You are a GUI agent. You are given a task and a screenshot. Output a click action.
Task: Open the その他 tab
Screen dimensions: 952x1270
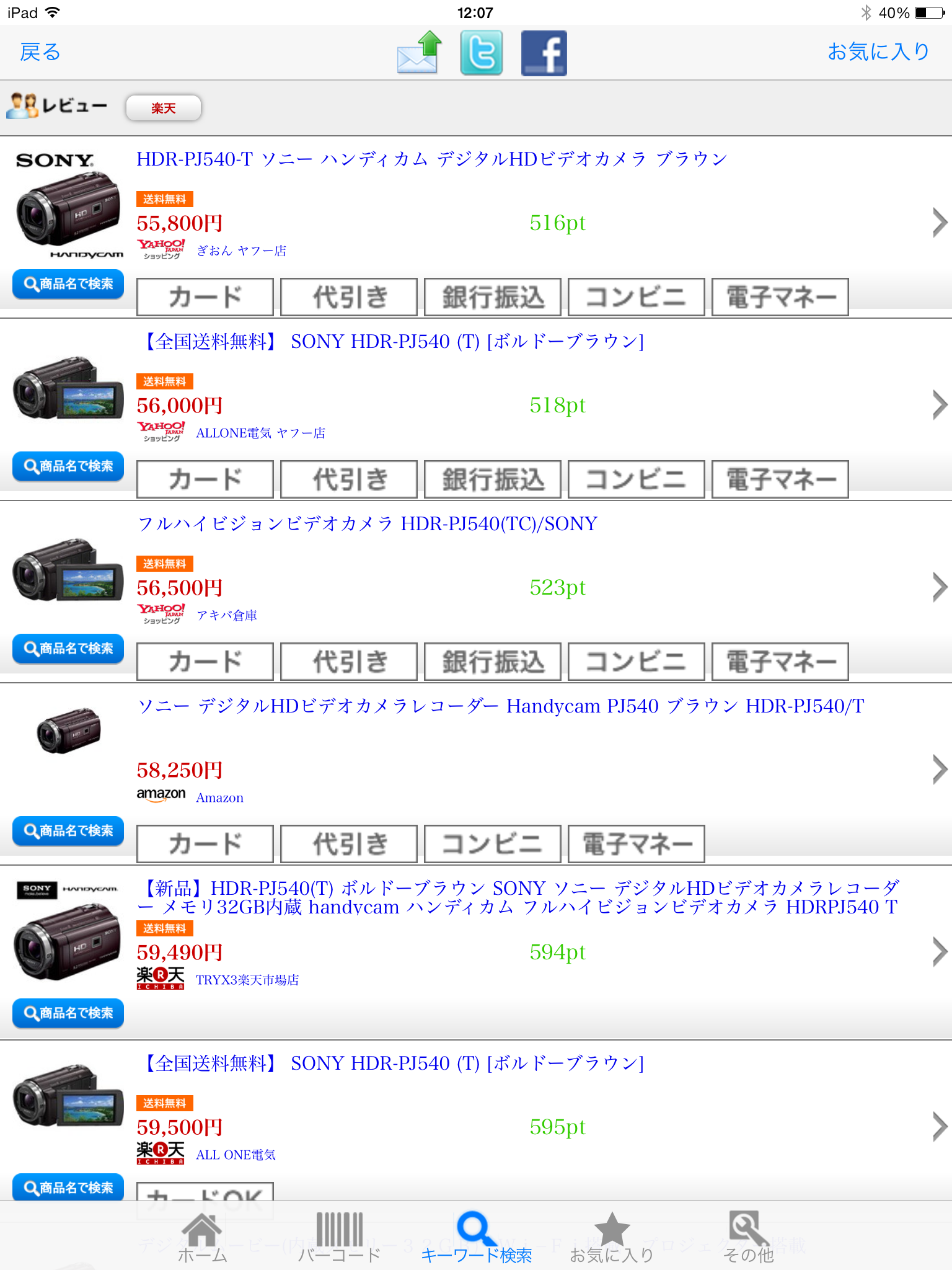tap(748, 1238)
